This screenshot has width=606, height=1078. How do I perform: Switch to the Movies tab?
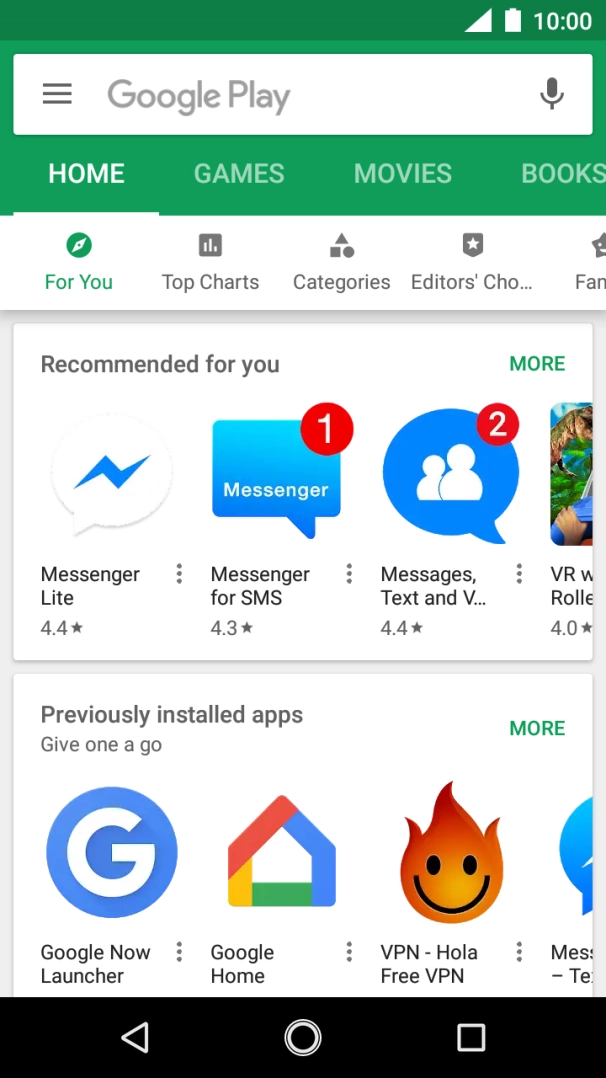click(402, 173)
